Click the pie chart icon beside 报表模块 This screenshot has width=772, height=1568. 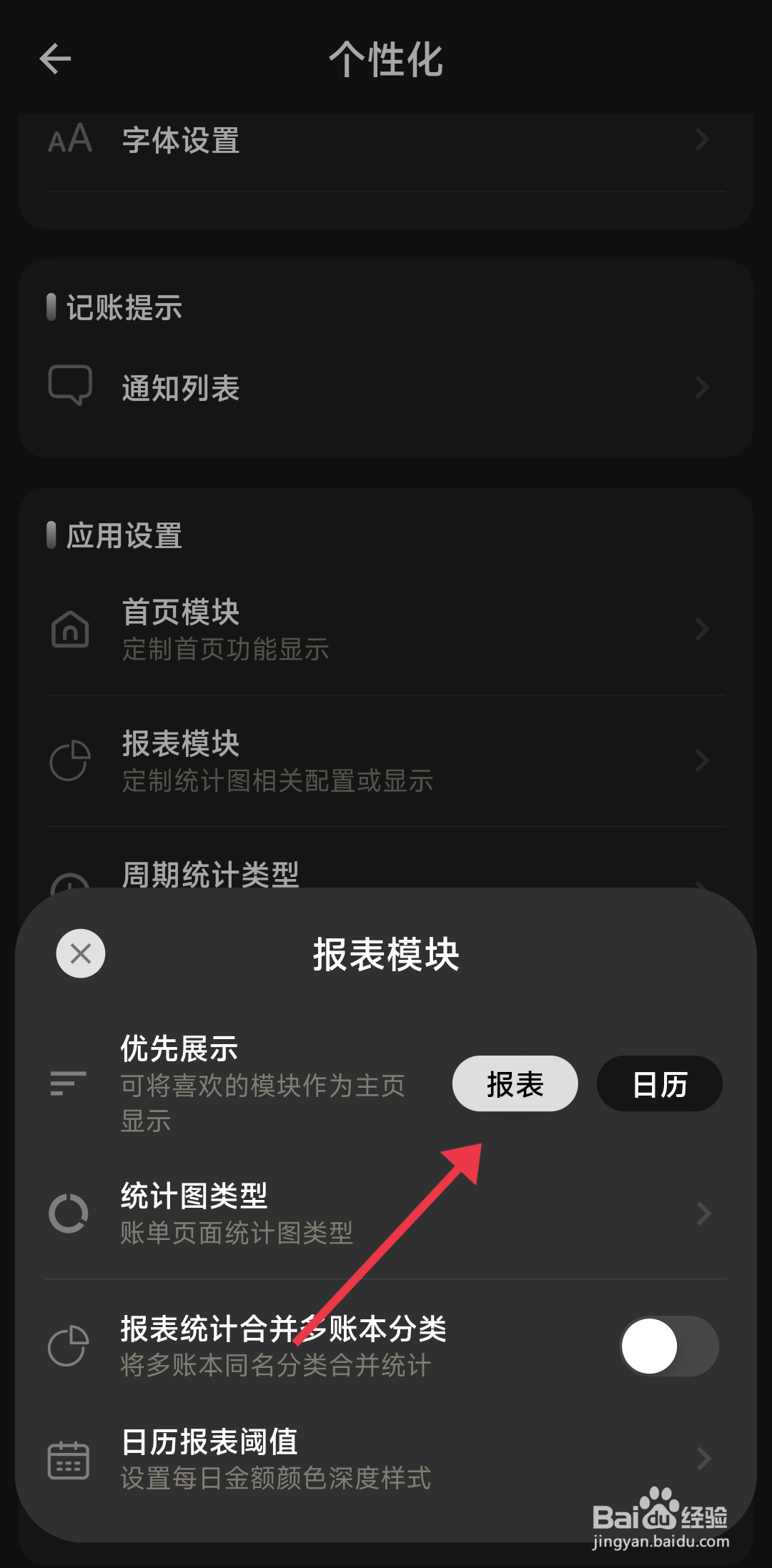(x=69, y=760)
